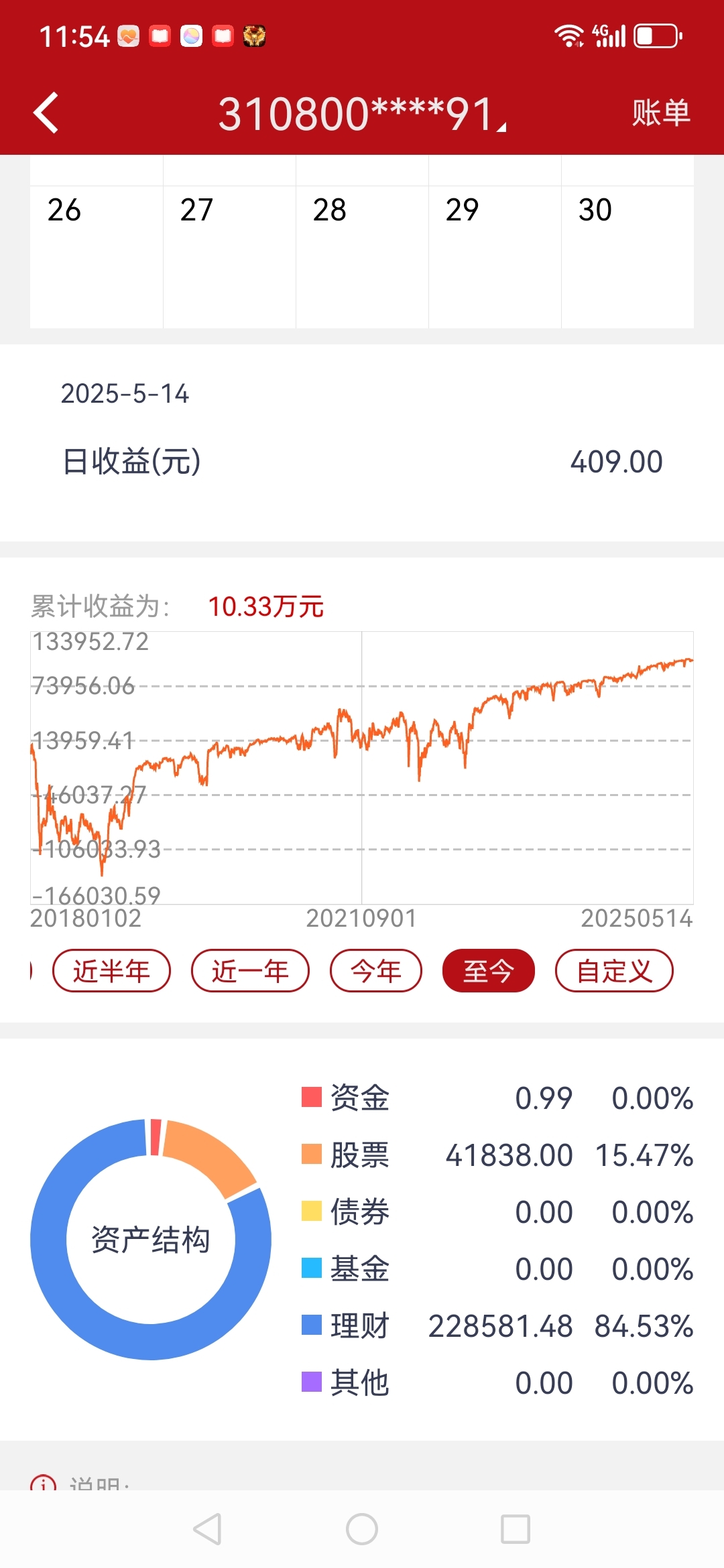
Task: Select calendar day 30
Action: coord(627,257)
